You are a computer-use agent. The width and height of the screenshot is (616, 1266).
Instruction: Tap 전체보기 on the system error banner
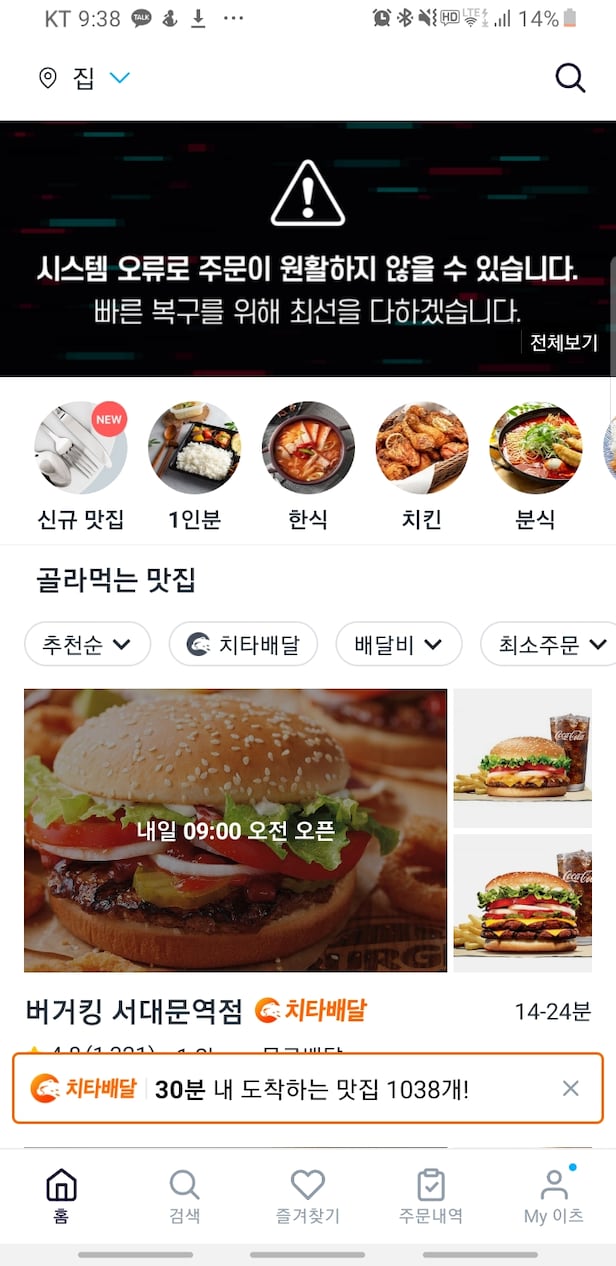click(563, 342)
